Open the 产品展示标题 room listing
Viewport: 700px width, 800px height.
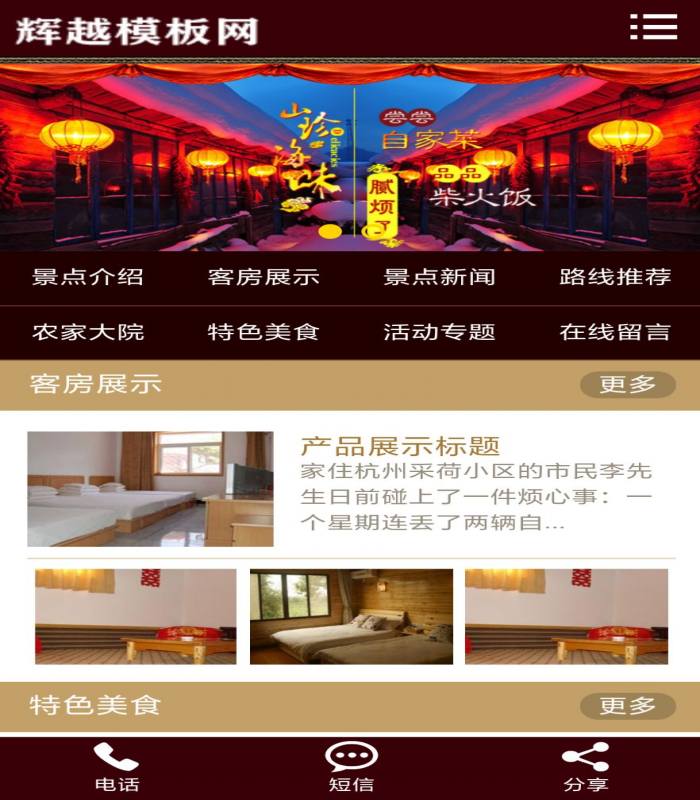click(400, 447)
